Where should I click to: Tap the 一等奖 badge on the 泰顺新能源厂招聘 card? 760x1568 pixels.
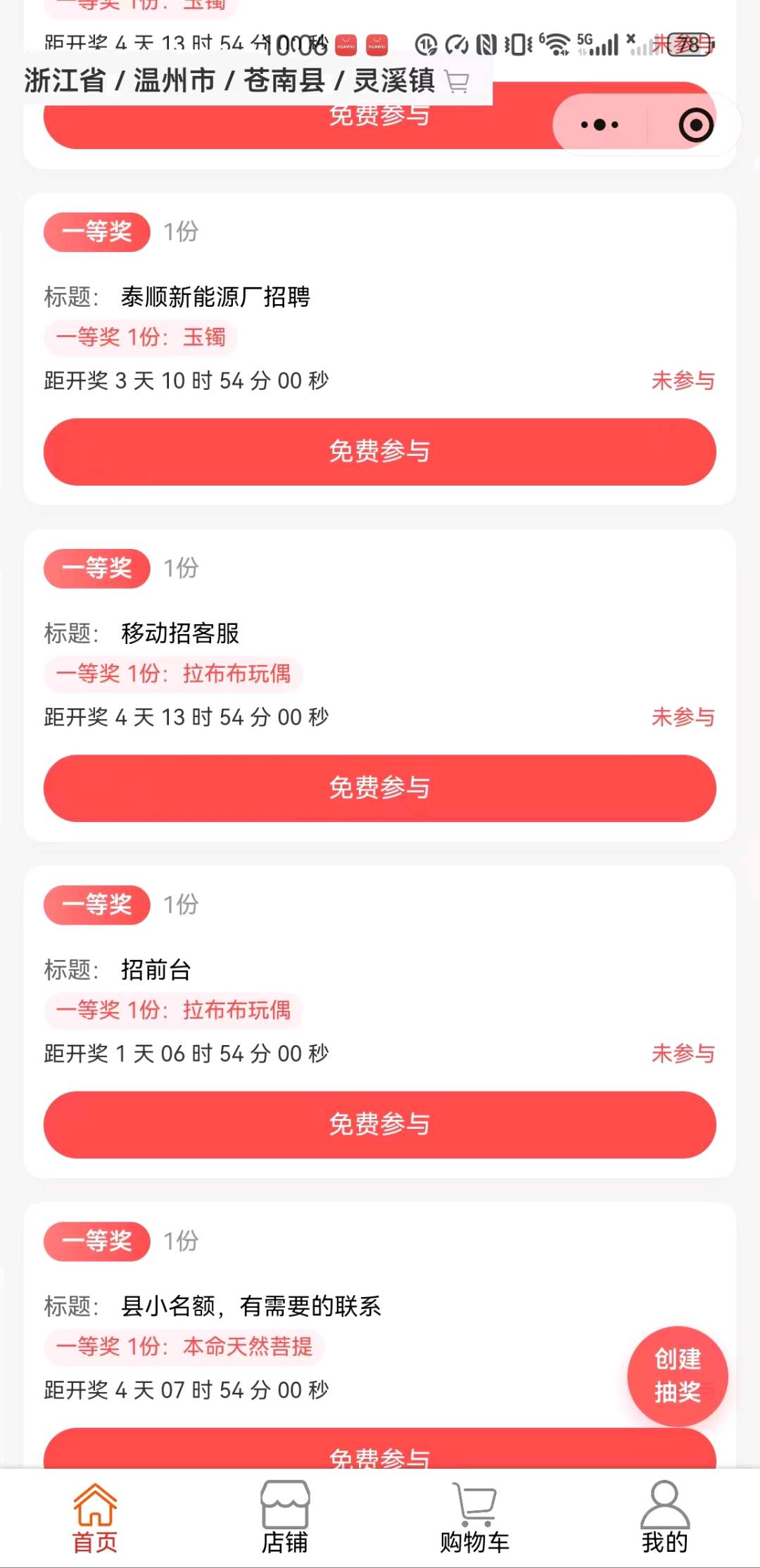pyautogui.click(x=96, y=232)
